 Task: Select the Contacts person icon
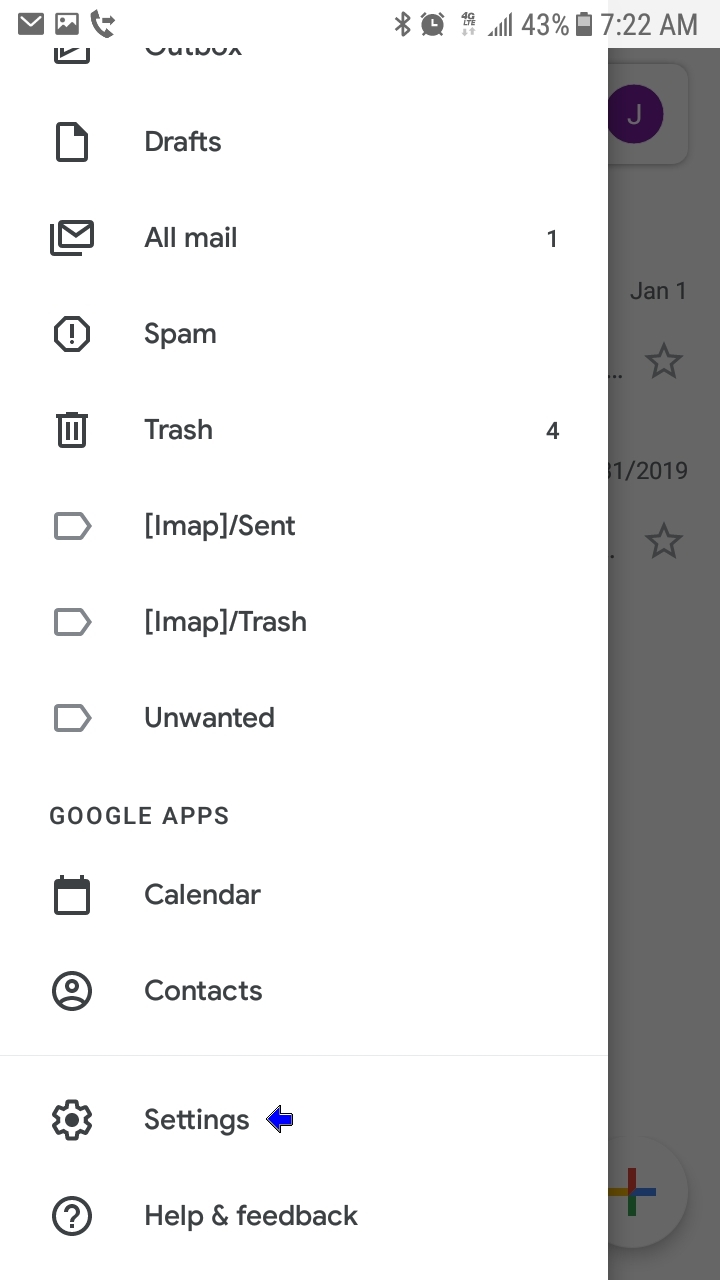pyautogui.click(x=71, y=990)
